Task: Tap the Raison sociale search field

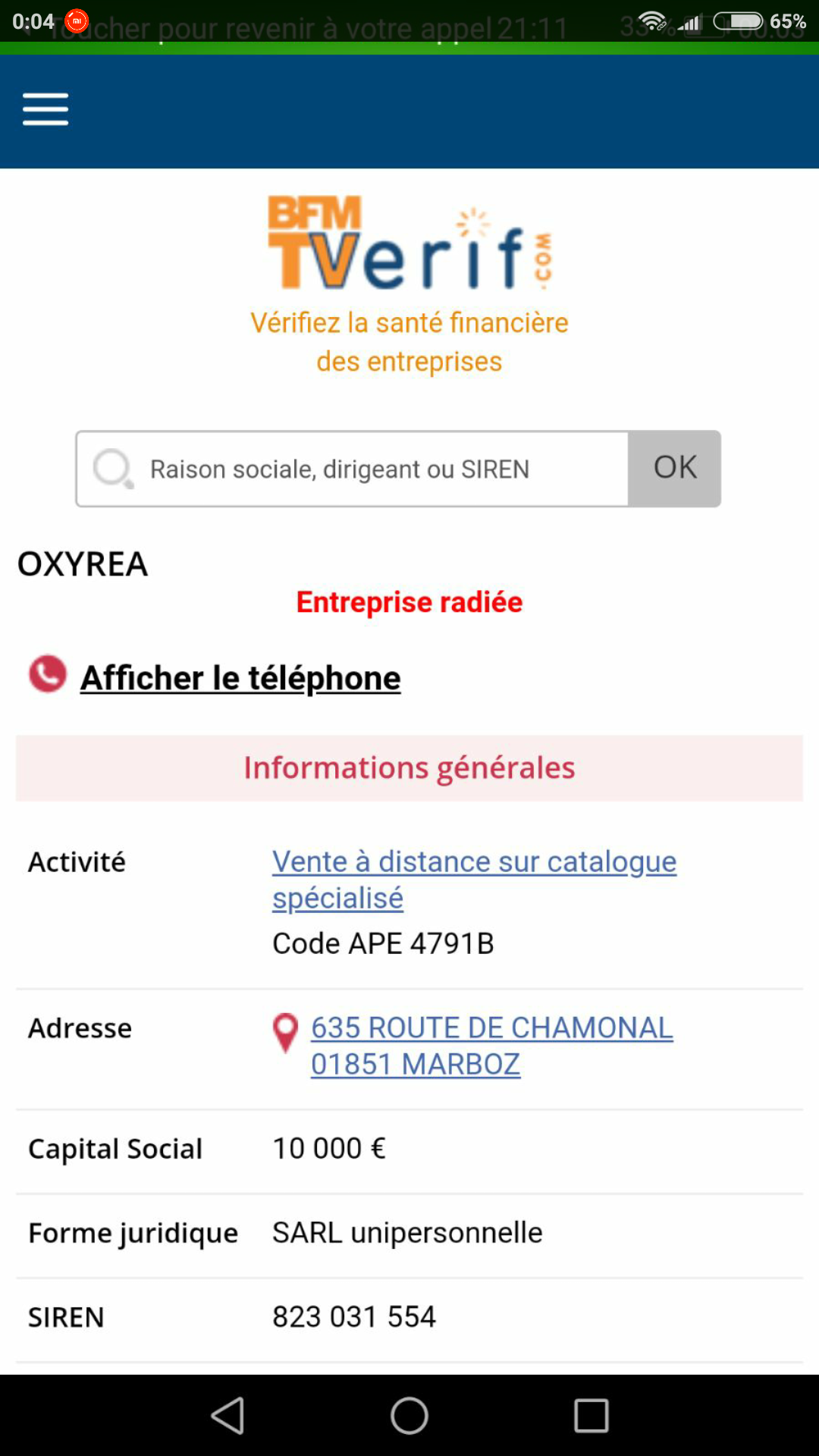Action: tap(353, 469)
